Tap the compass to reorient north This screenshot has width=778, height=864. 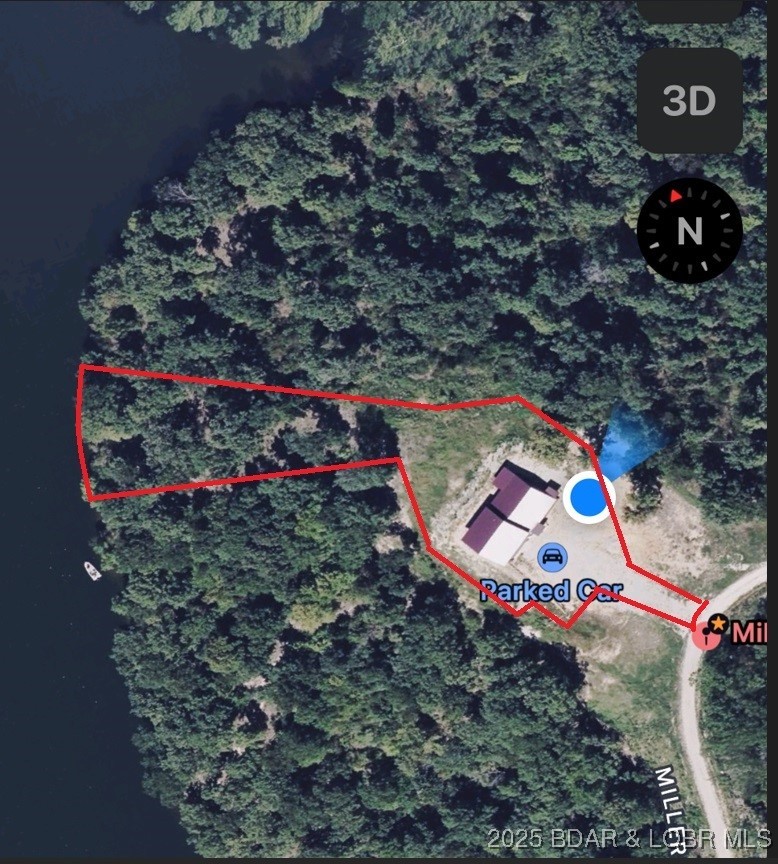click(689, 231)
